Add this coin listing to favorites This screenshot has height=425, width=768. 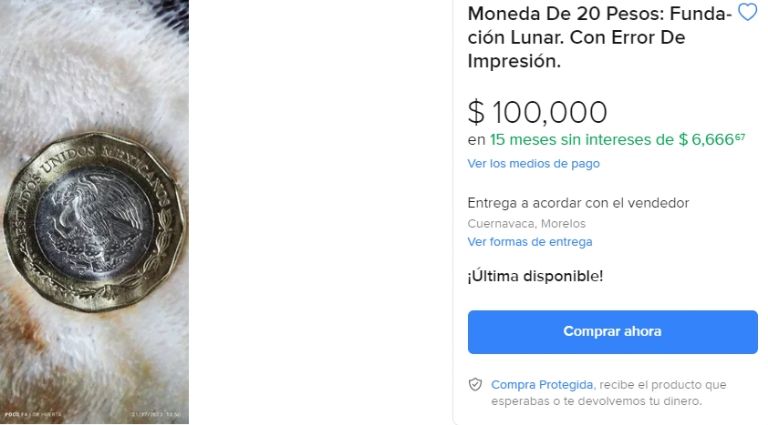click(747, 13)
